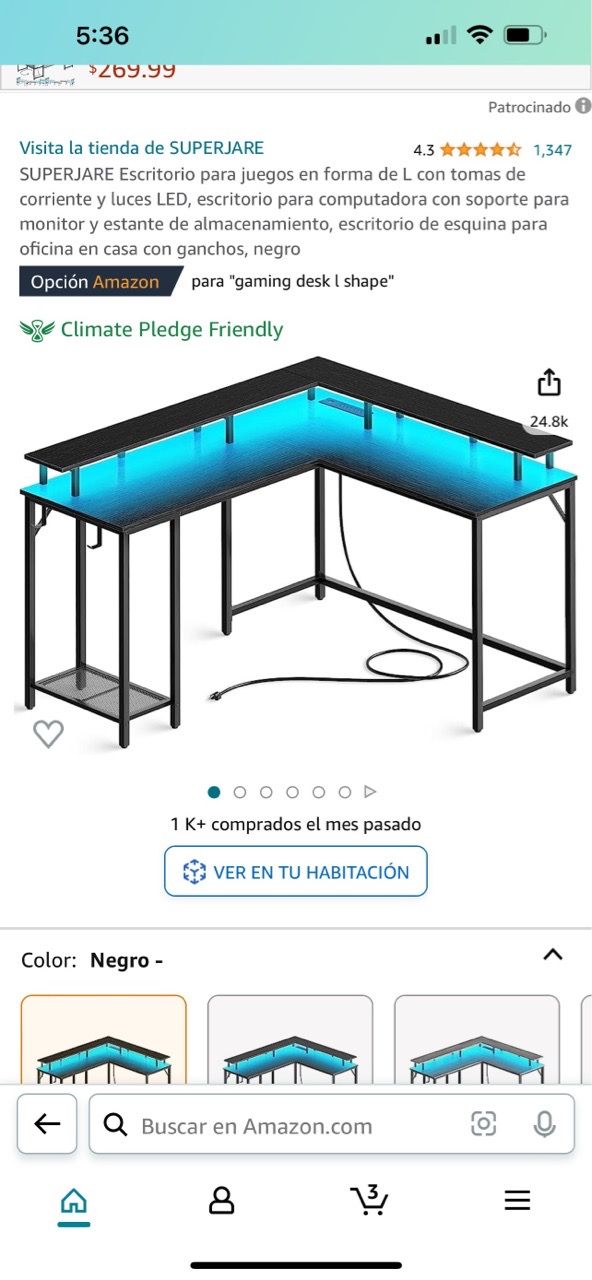Share this desk product
Image resolution: width=592 pixels, height=1280 pixels.
(x=549, y=383)
